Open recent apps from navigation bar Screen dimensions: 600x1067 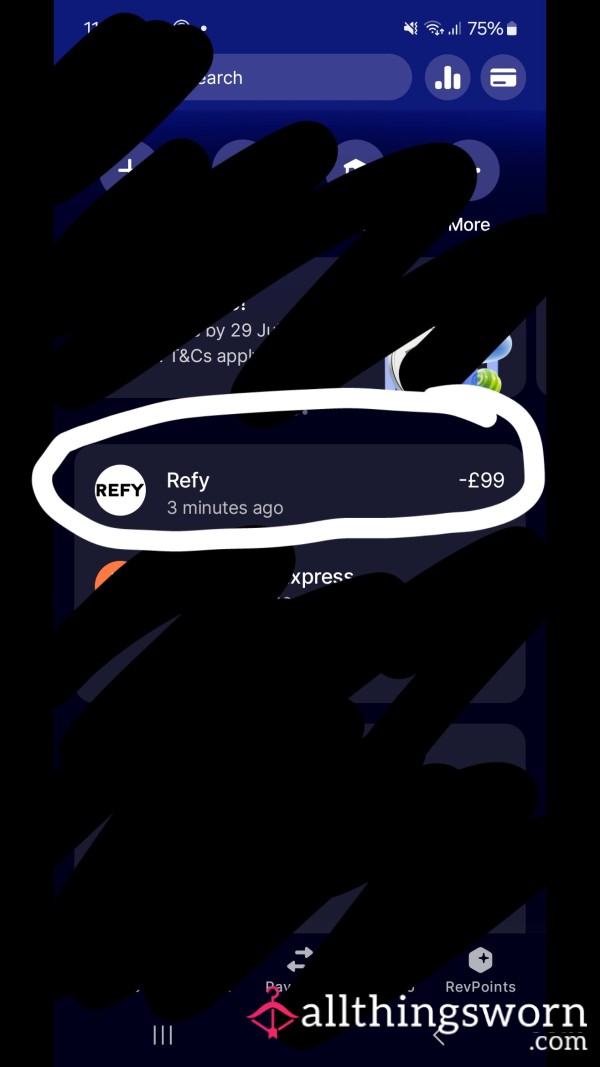[x=163, y=1035]
